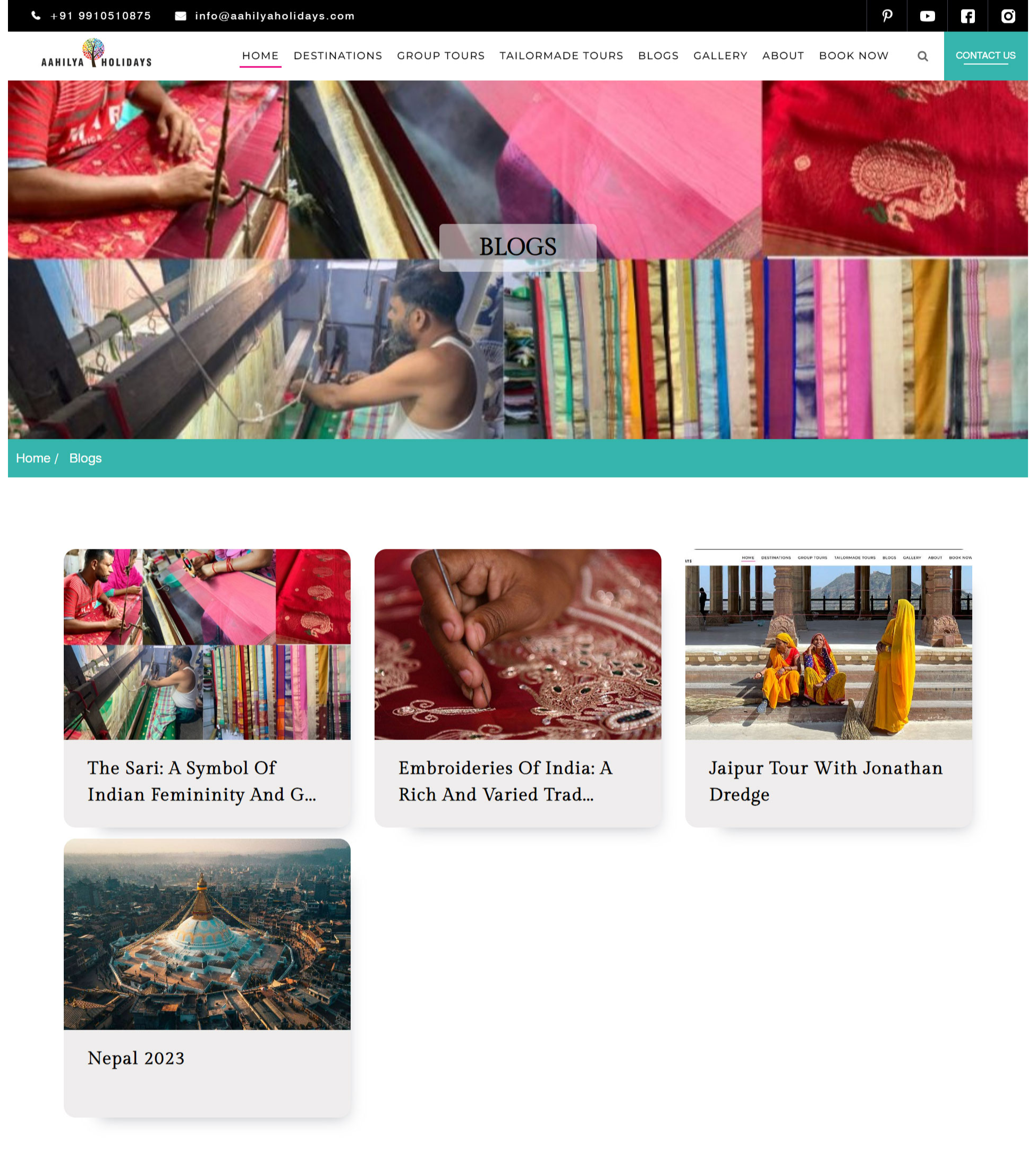View the Gallery page
Screen dimensions: 1036x1171
[x=720, y=56]
